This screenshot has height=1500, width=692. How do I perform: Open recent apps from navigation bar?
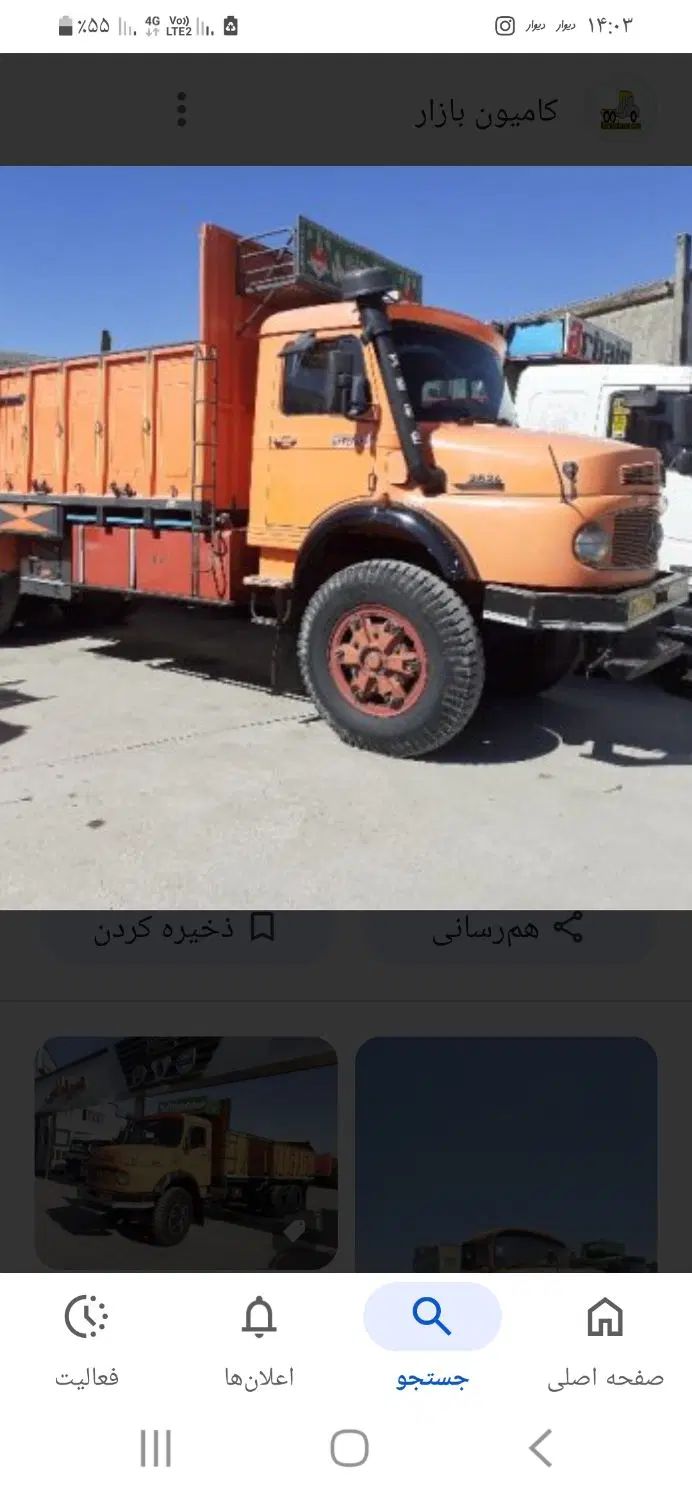coord(156,1448)
